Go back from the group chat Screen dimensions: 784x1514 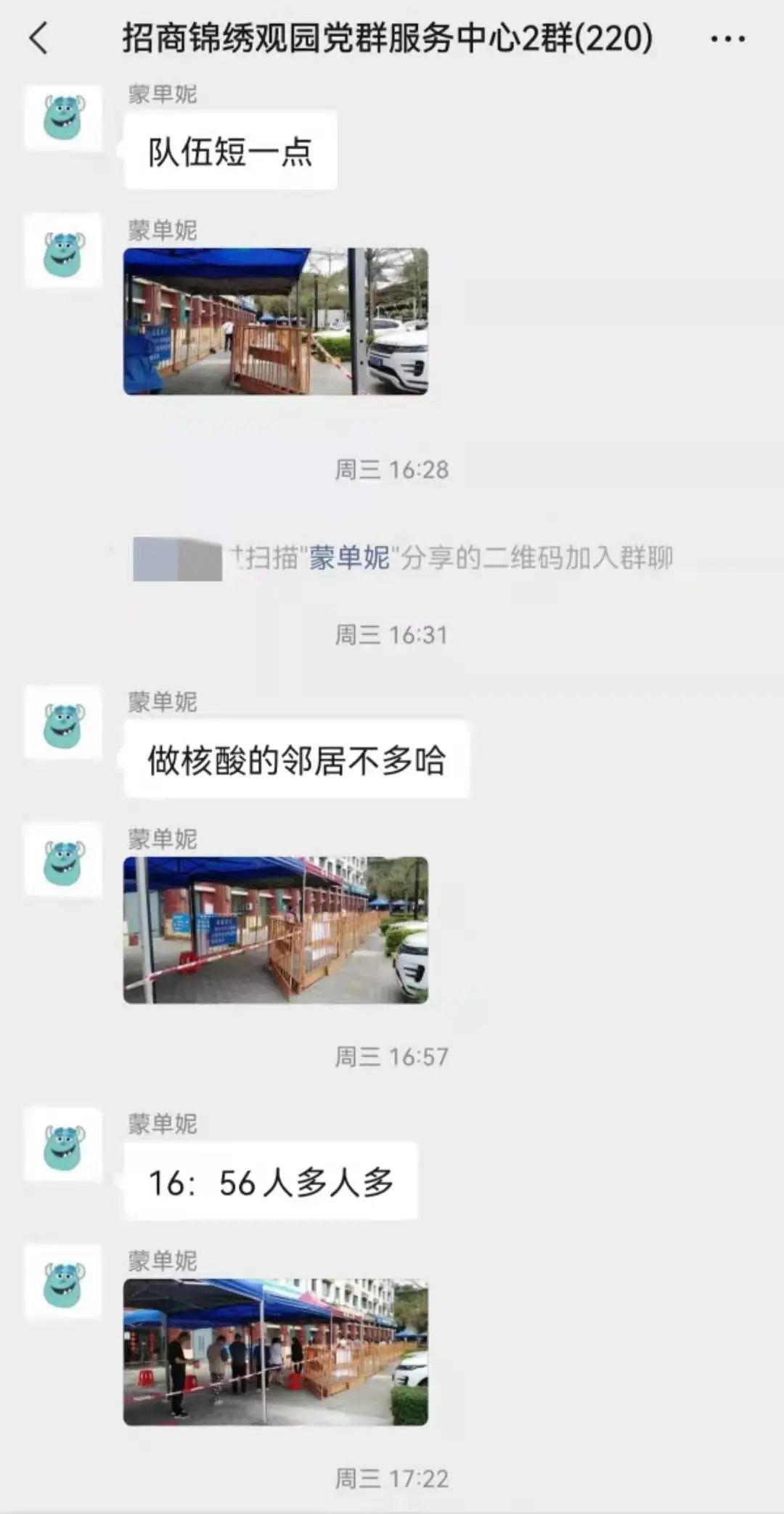click(x=39, y=38)
